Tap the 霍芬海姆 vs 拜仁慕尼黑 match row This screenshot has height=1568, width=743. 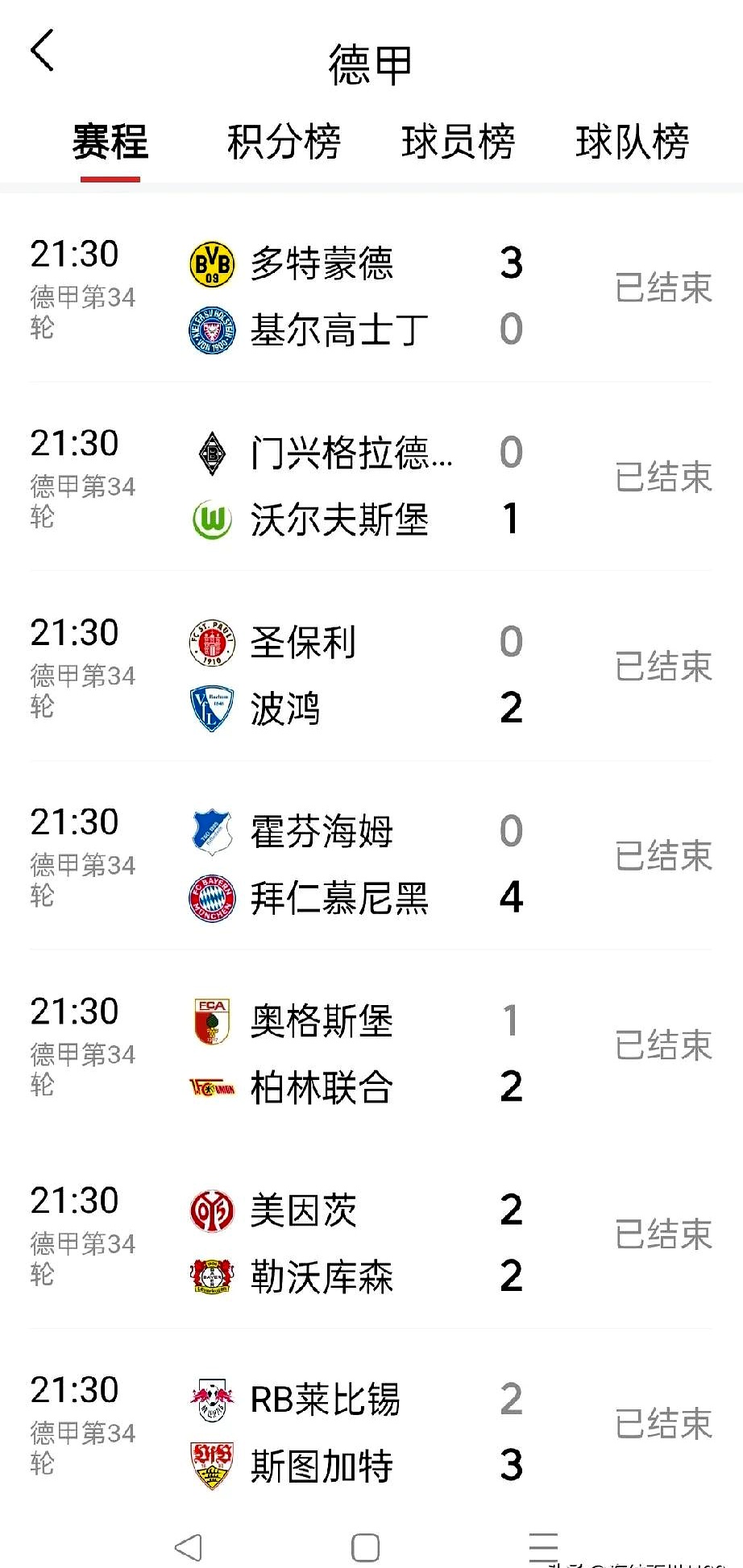tap(371, 864)
